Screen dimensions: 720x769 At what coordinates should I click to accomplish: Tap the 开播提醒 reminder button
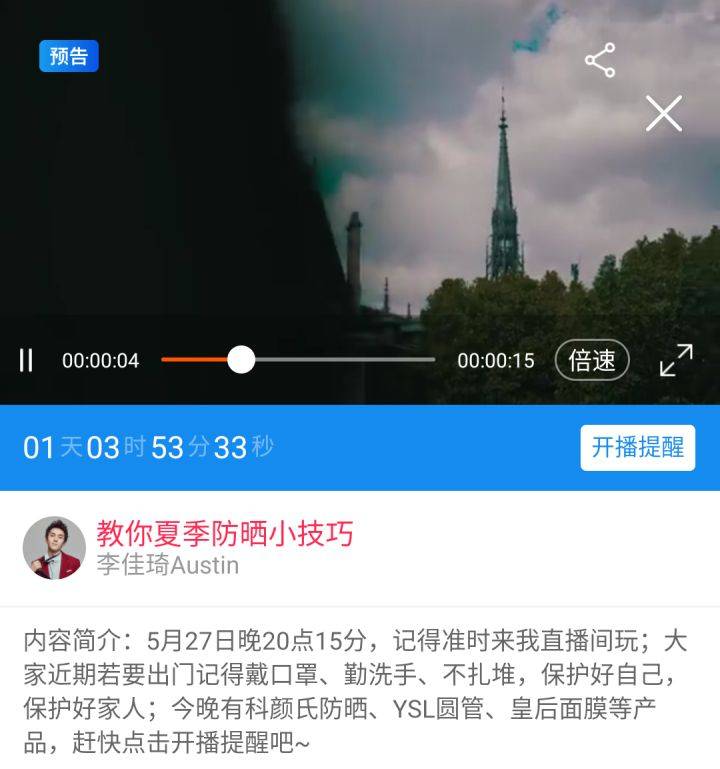click(637, 447)
